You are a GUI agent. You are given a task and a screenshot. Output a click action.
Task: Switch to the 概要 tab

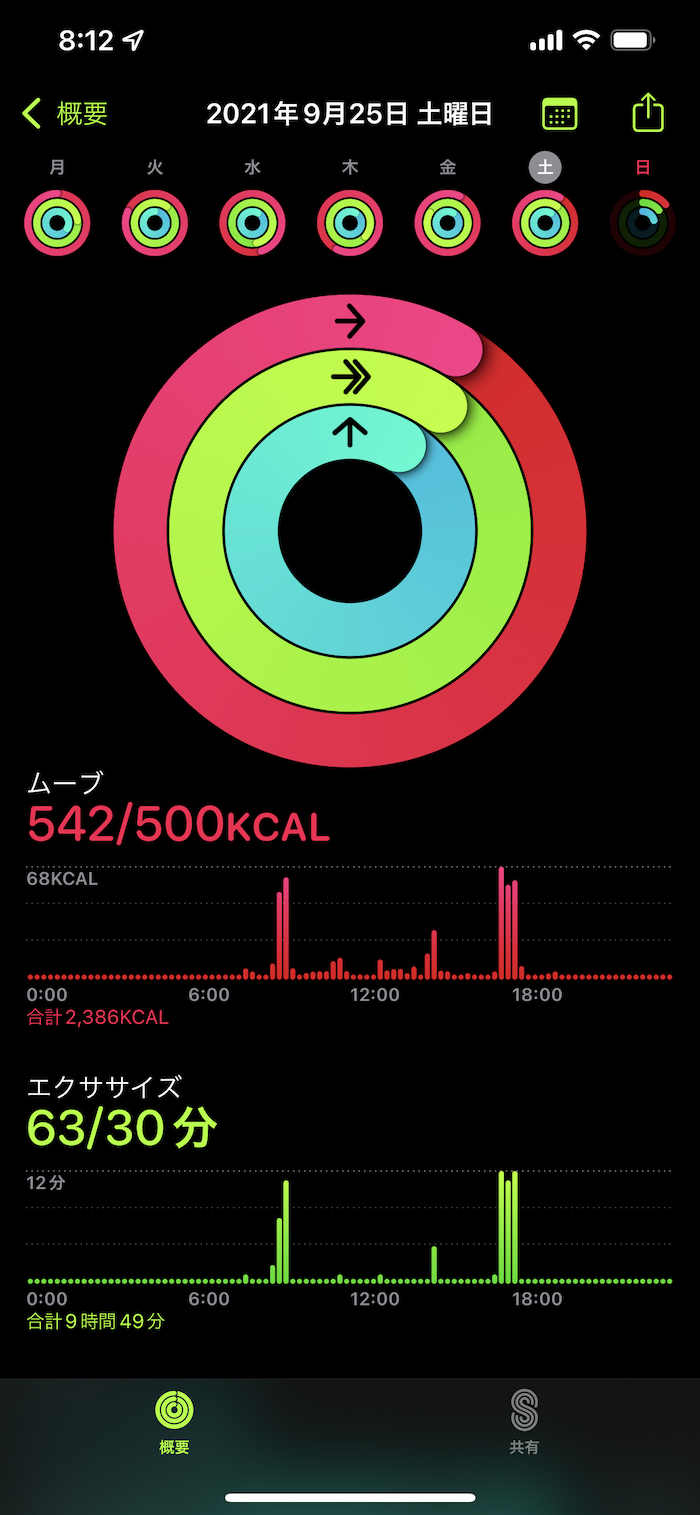pyautogui.click(x=174, y=1422)
